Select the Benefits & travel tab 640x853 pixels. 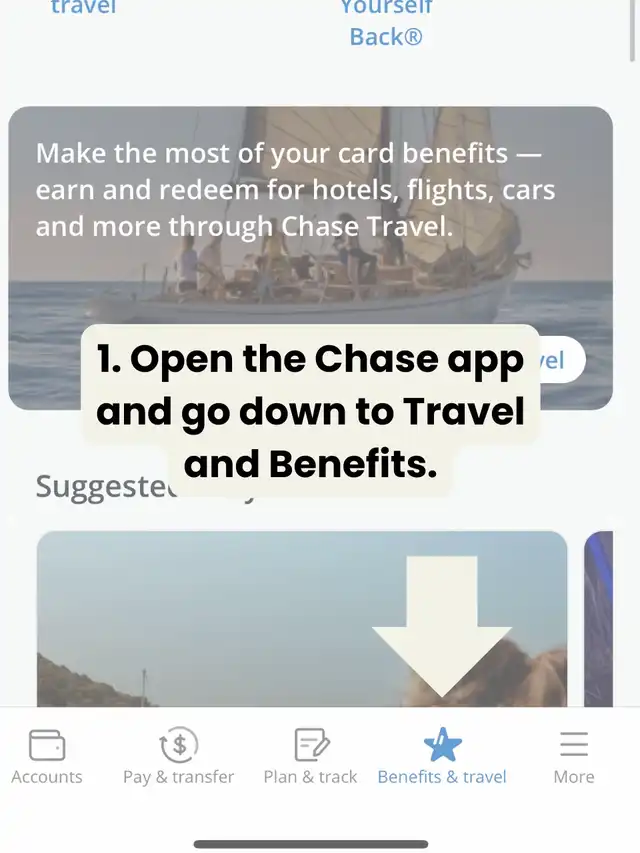[442, 757]
